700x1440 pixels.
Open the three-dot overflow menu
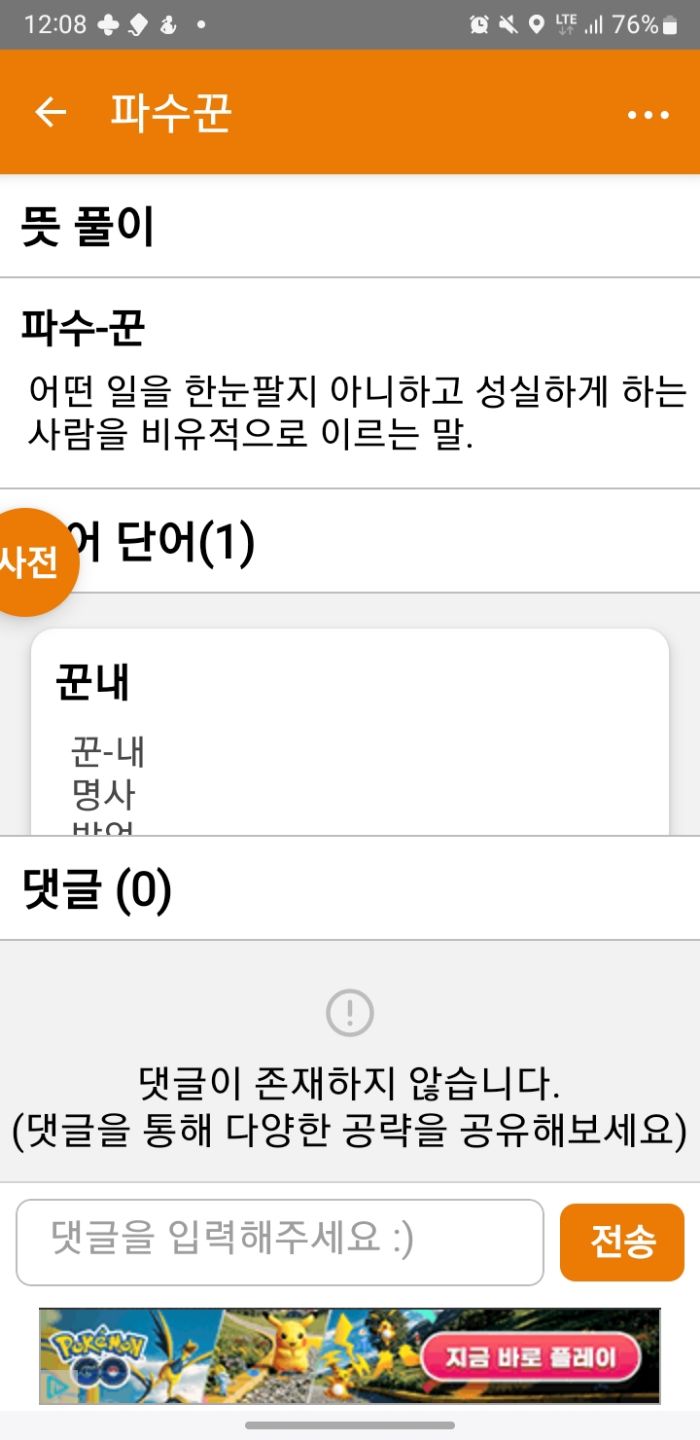pos(648,115)
